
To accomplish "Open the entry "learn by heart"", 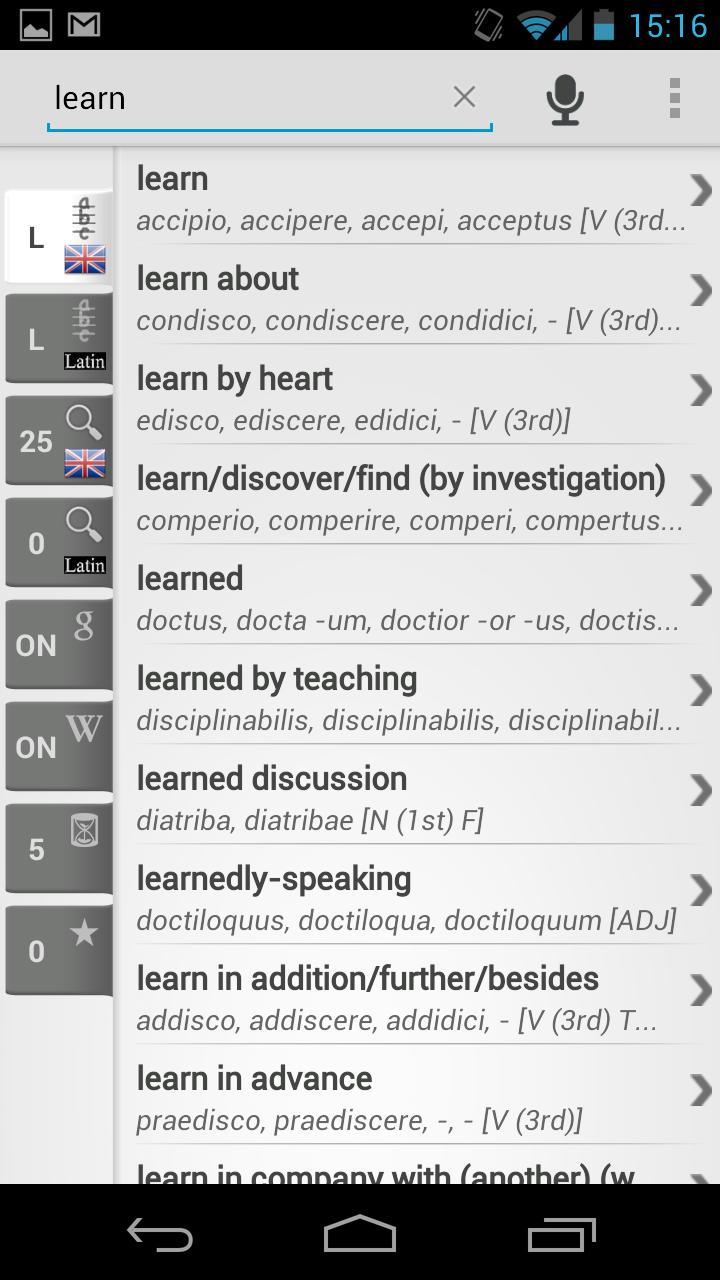I will tap(410, 398).
